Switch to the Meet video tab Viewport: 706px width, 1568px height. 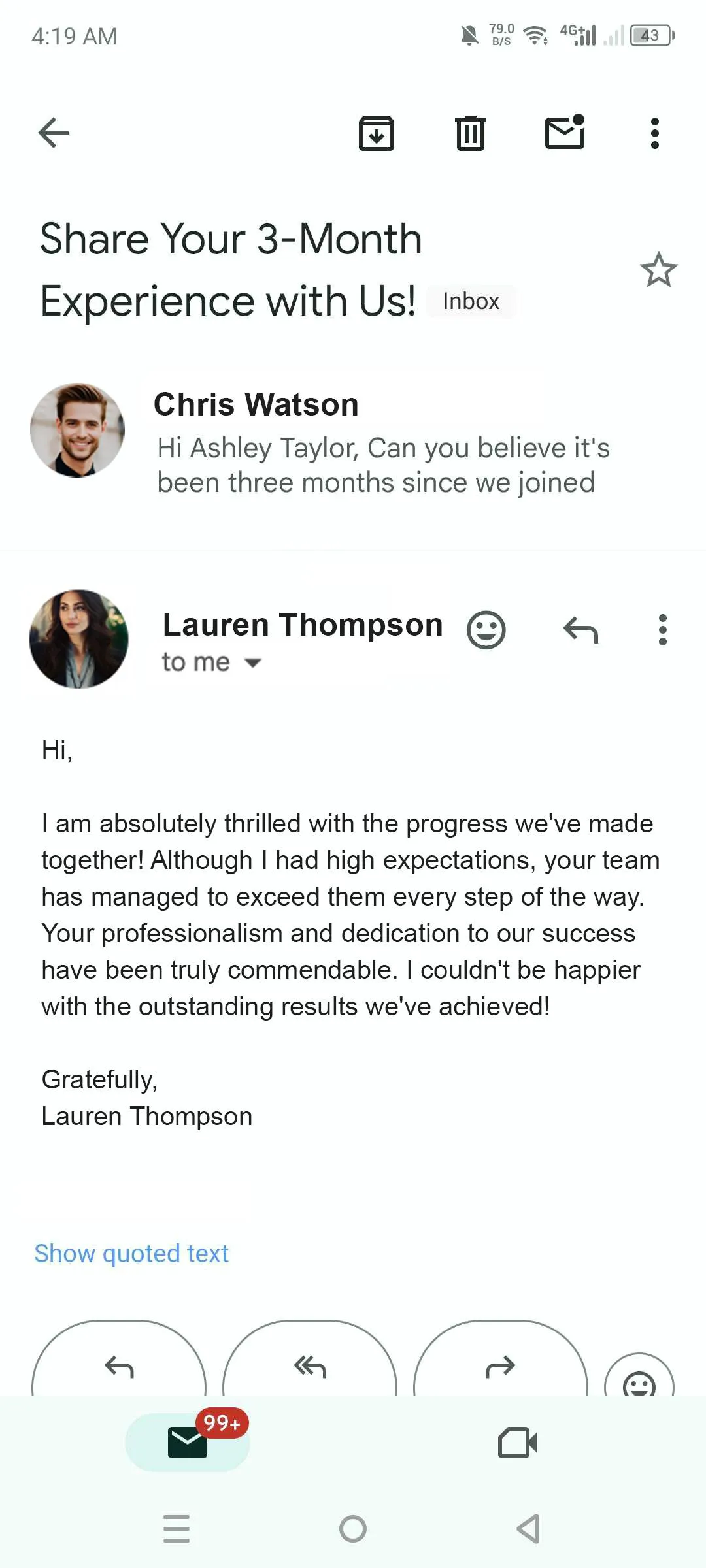coord(518,1443)
